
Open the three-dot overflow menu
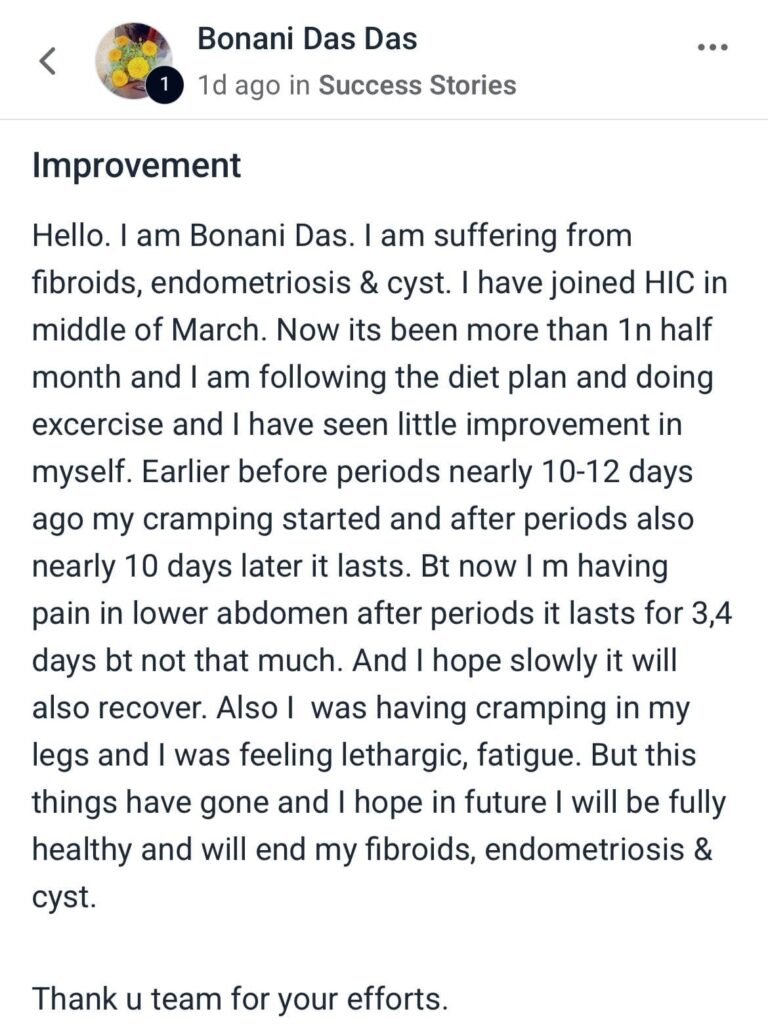[712, 47]
